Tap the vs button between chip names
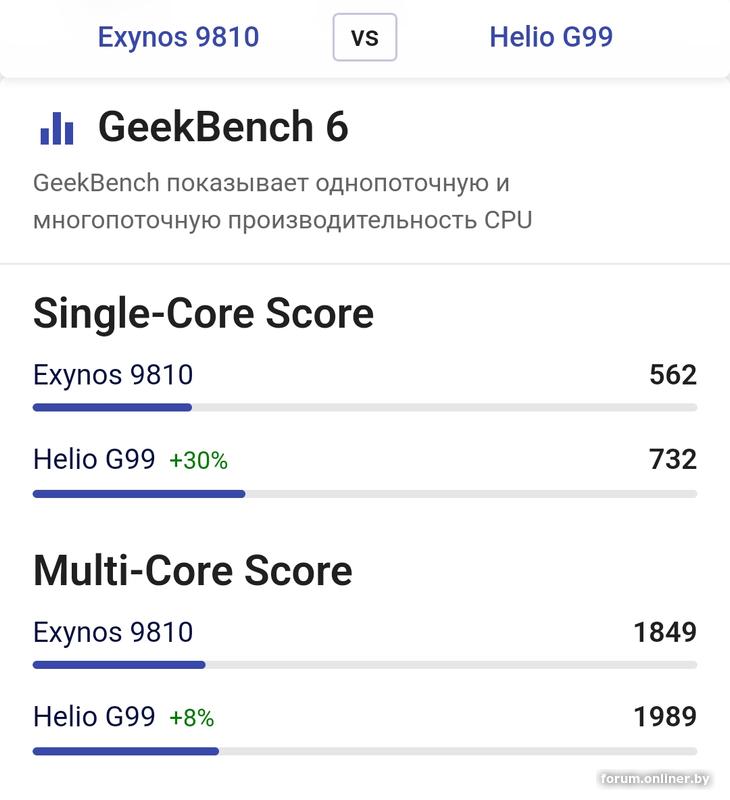Screen dimensions: 730x800 365,38
